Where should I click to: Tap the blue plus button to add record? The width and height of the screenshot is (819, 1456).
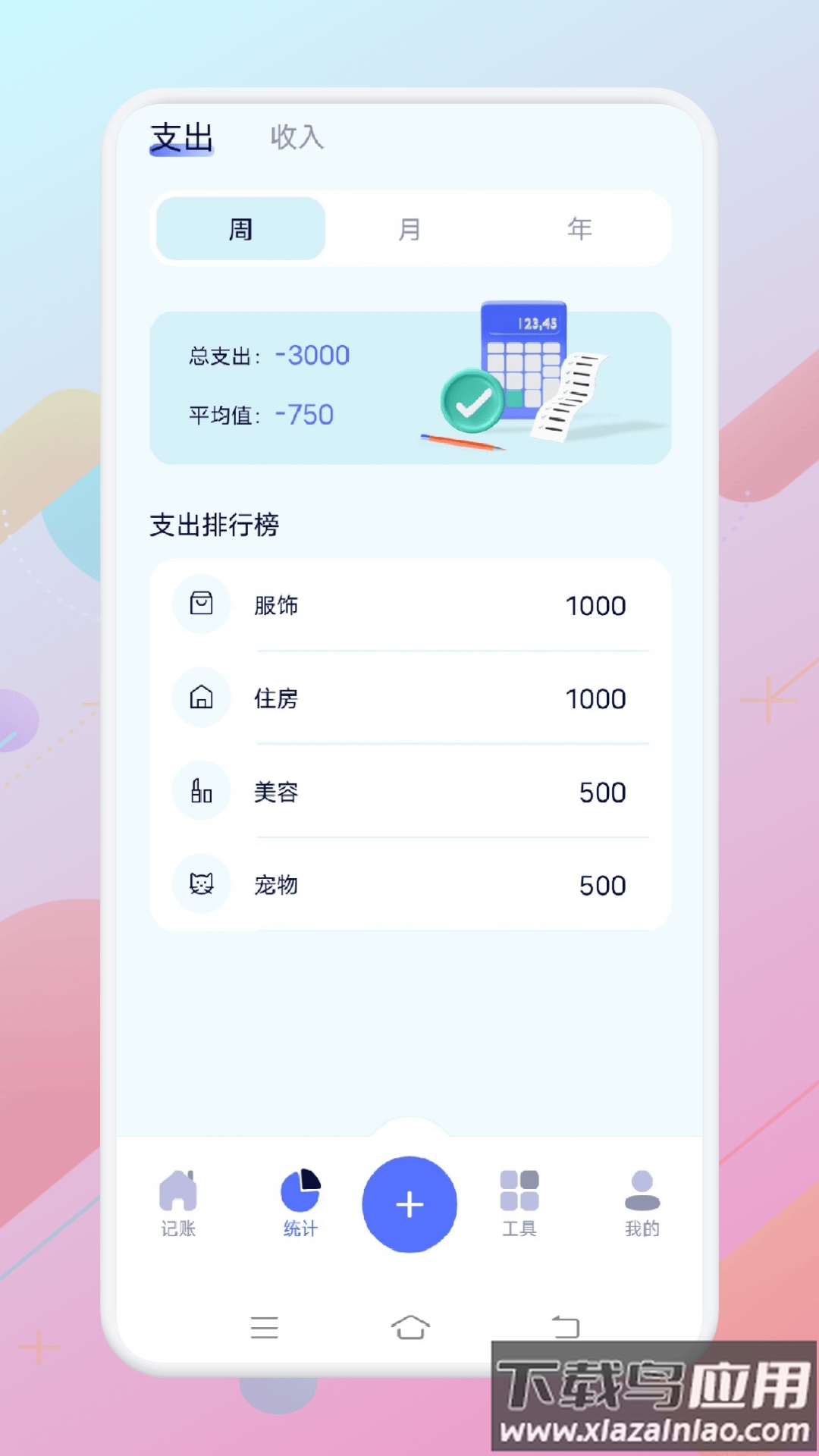click(409, 1204)
